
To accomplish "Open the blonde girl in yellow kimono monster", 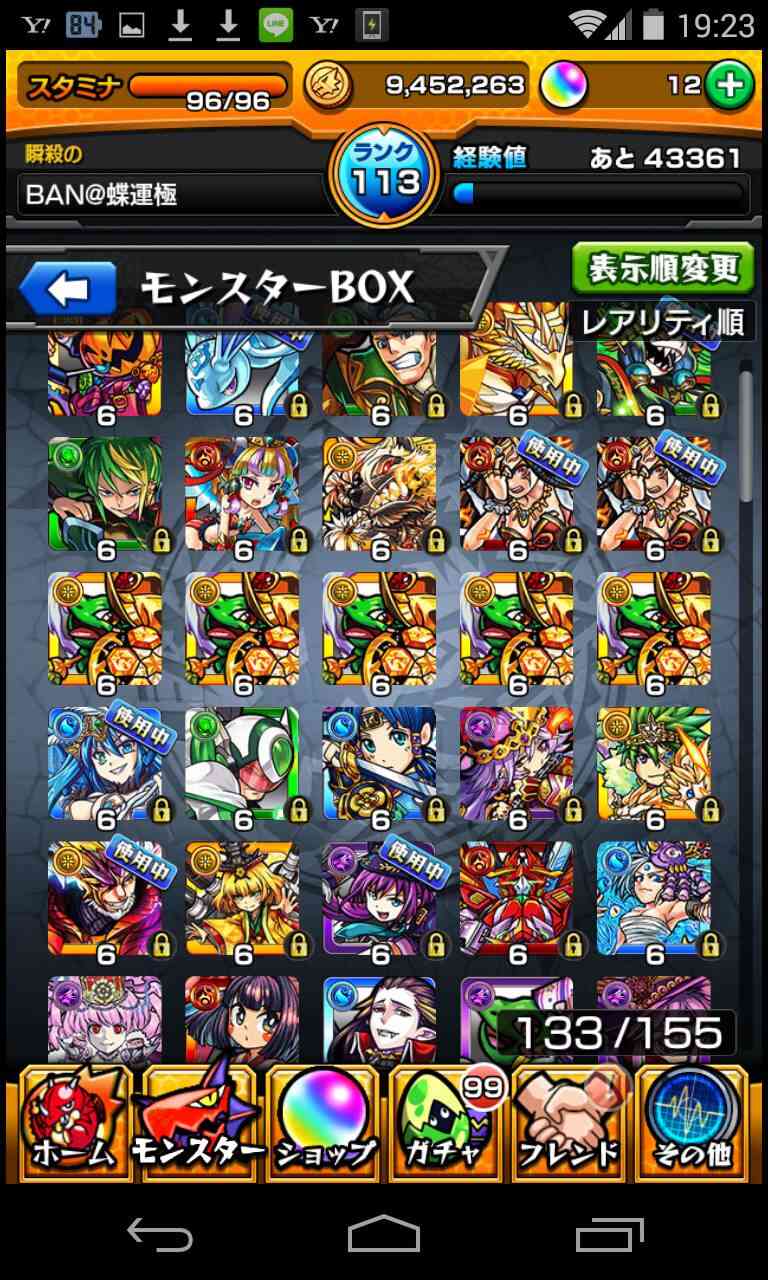I will tap(242, 898).
